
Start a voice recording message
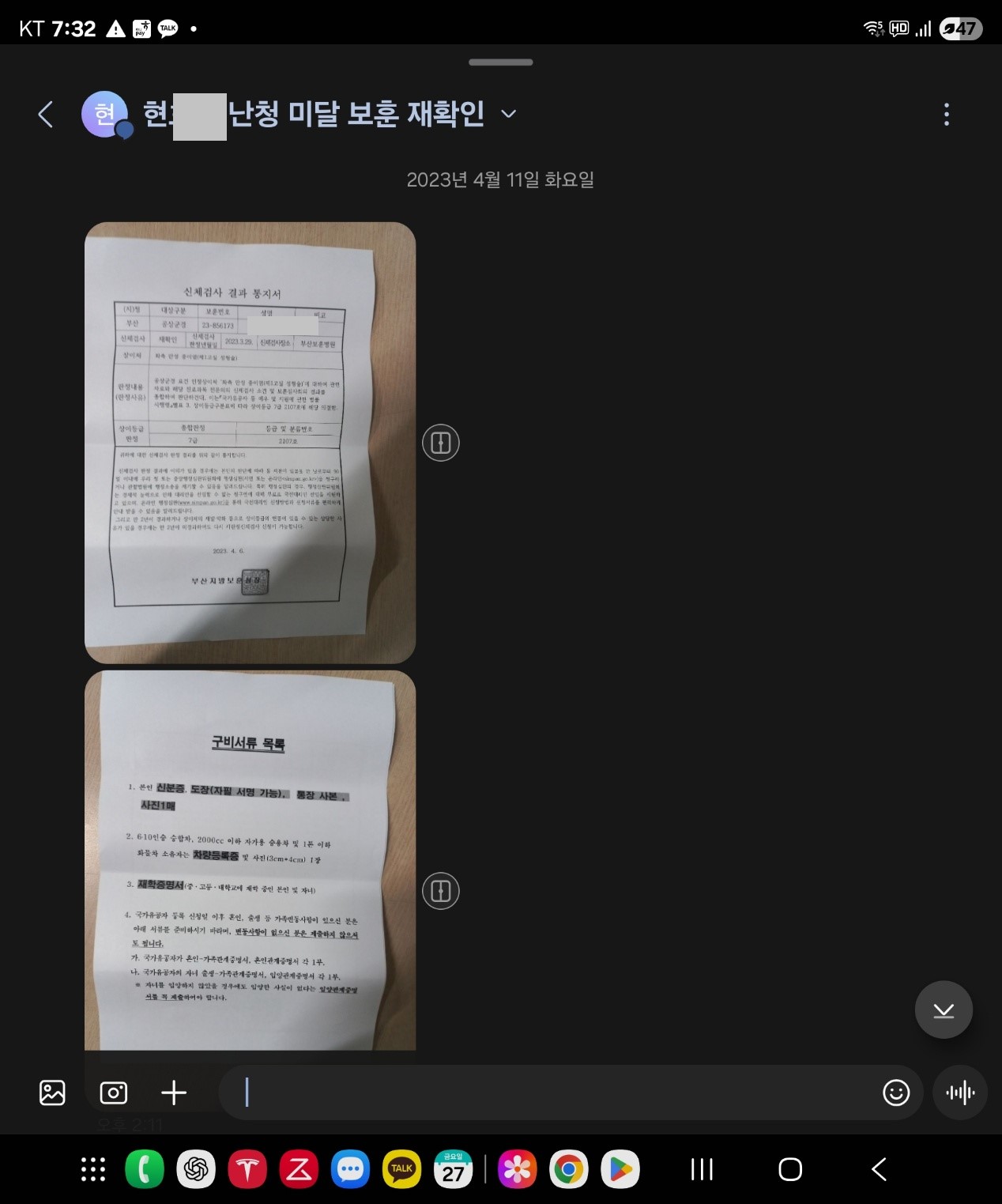tap(960, 1093)
